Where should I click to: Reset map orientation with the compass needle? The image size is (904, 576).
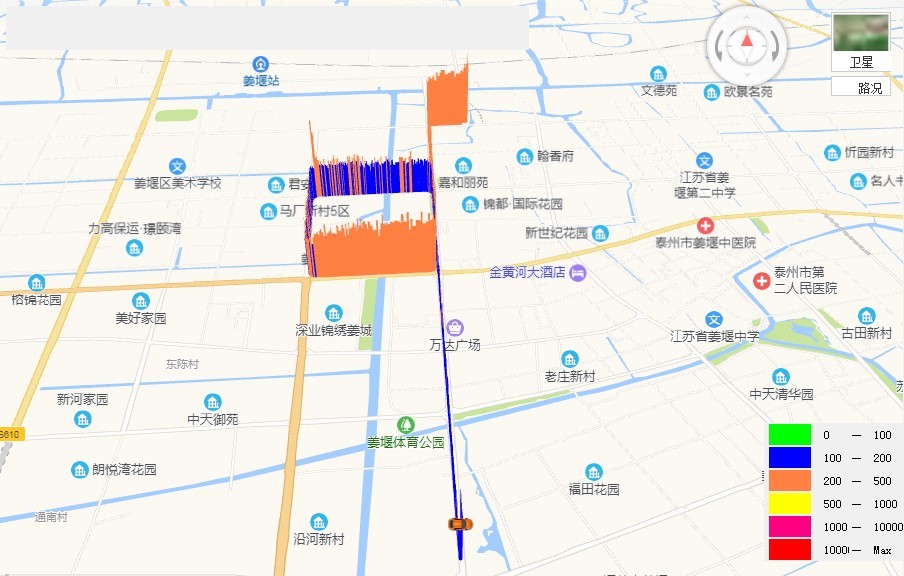click(746, 42)
